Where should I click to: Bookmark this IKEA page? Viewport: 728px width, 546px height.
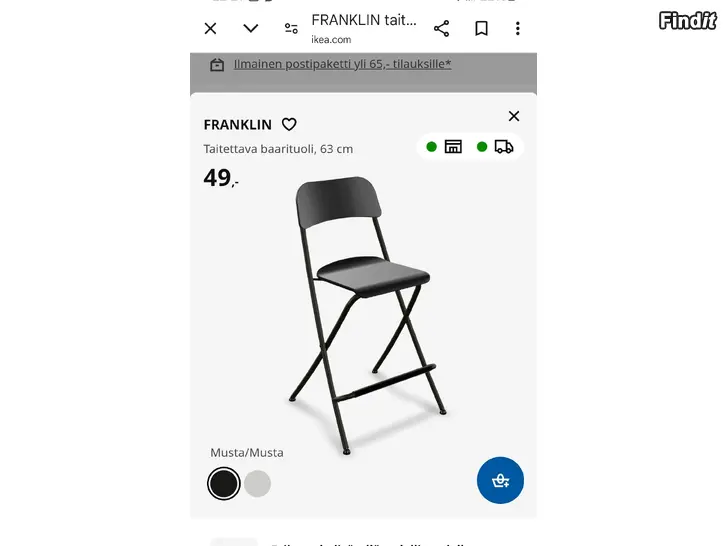[x=481, y=29]
